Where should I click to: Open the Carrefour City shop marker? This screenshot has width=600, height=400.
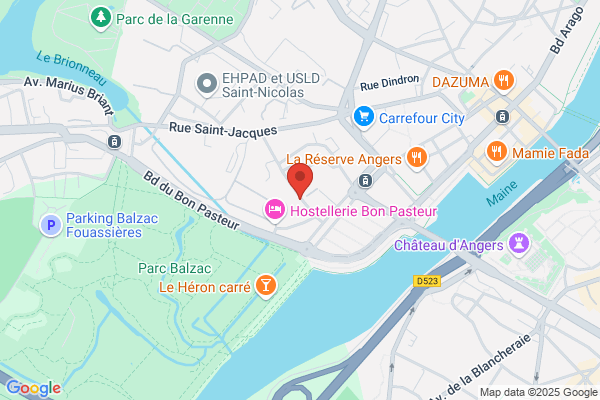[364, 117]
